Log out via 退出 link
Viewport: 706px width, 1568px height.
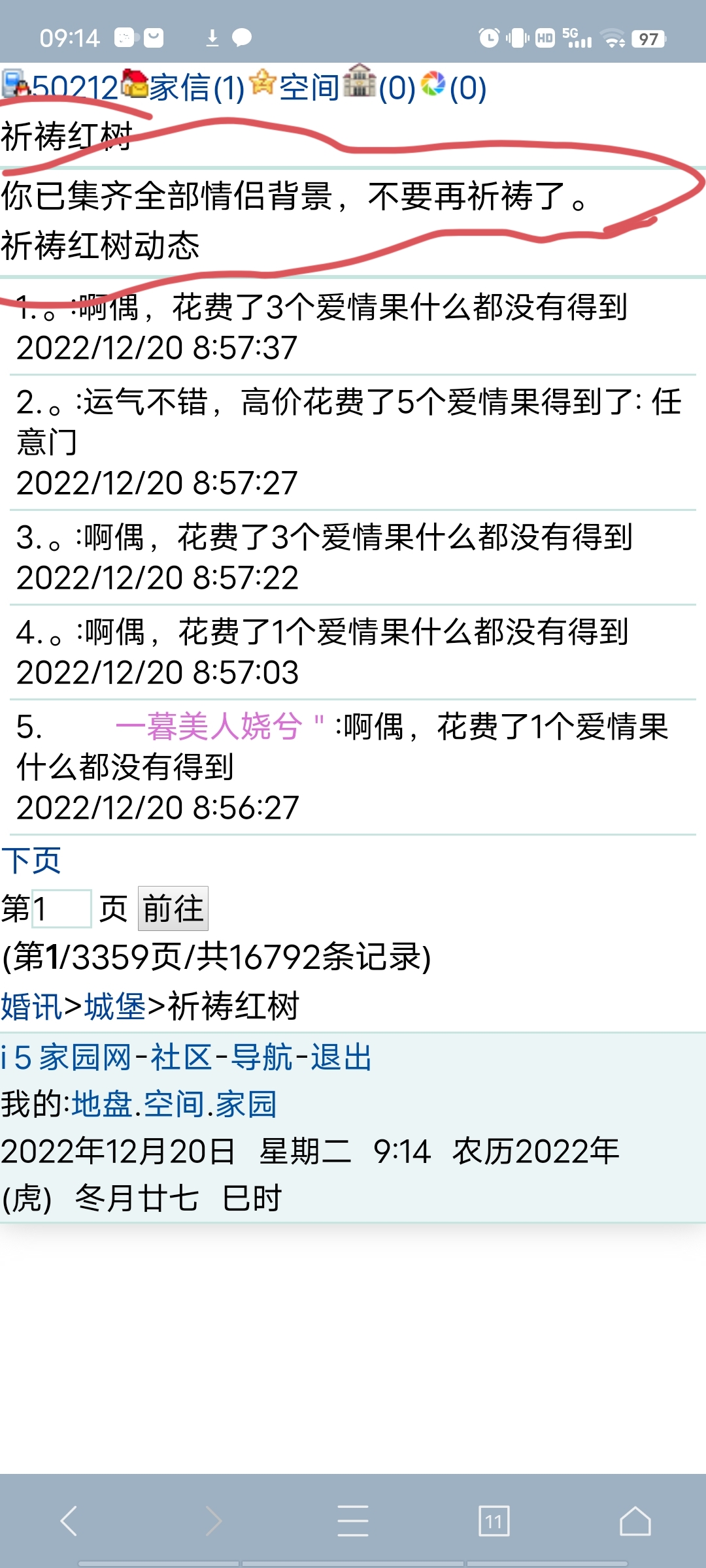tap(341, 1057)
